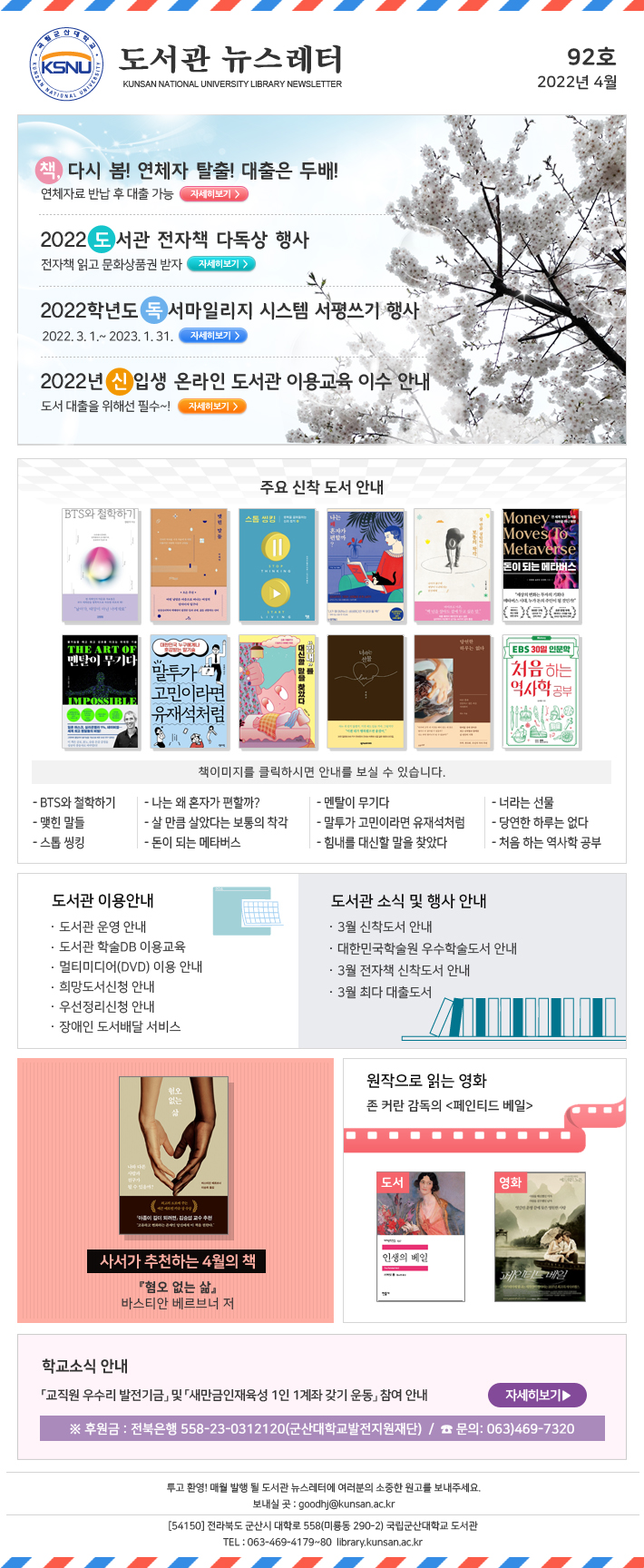Open the 처음 하는 역사학 공부 cover

[541, 691]
